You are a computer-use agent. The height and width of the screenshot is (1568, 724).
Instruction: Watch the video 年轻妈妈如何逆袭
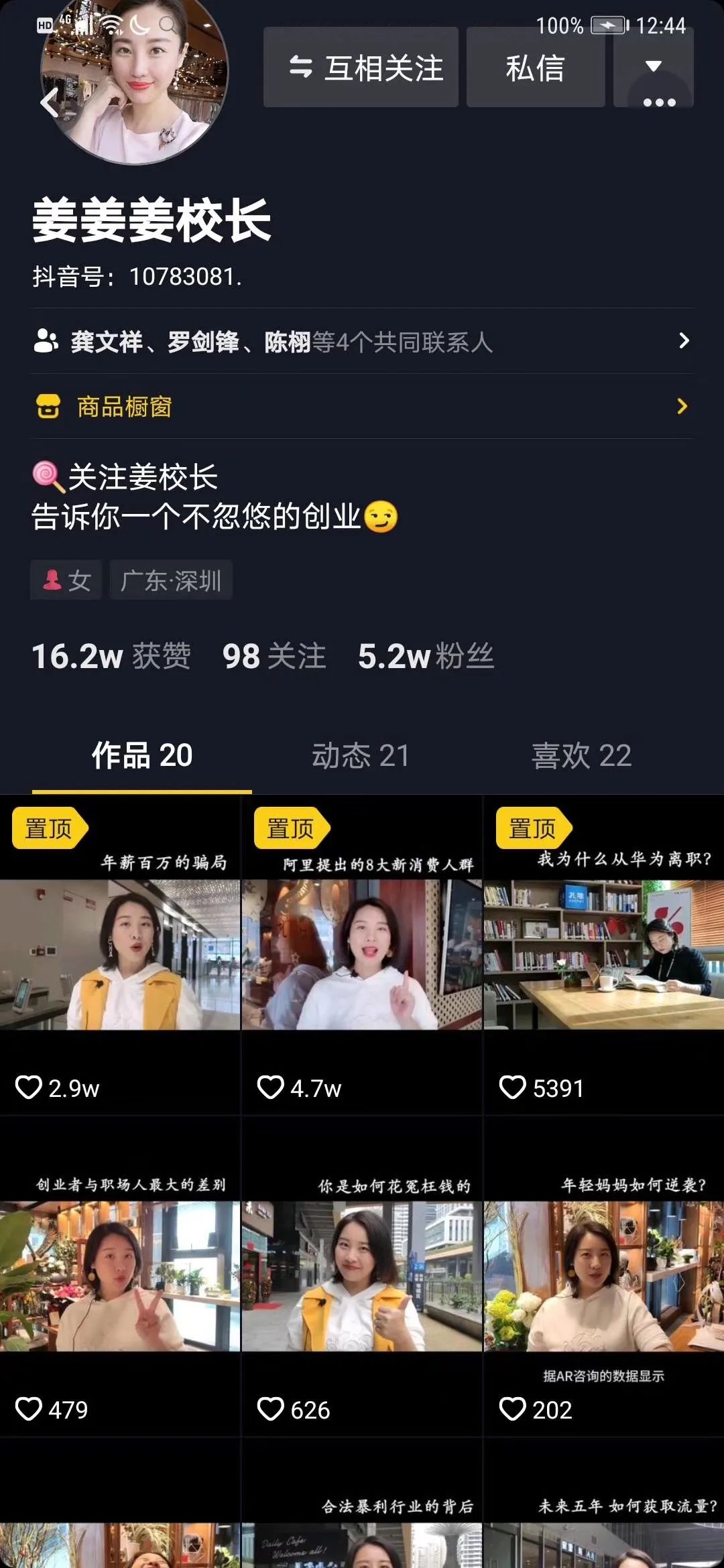(x=603, y=1277)
